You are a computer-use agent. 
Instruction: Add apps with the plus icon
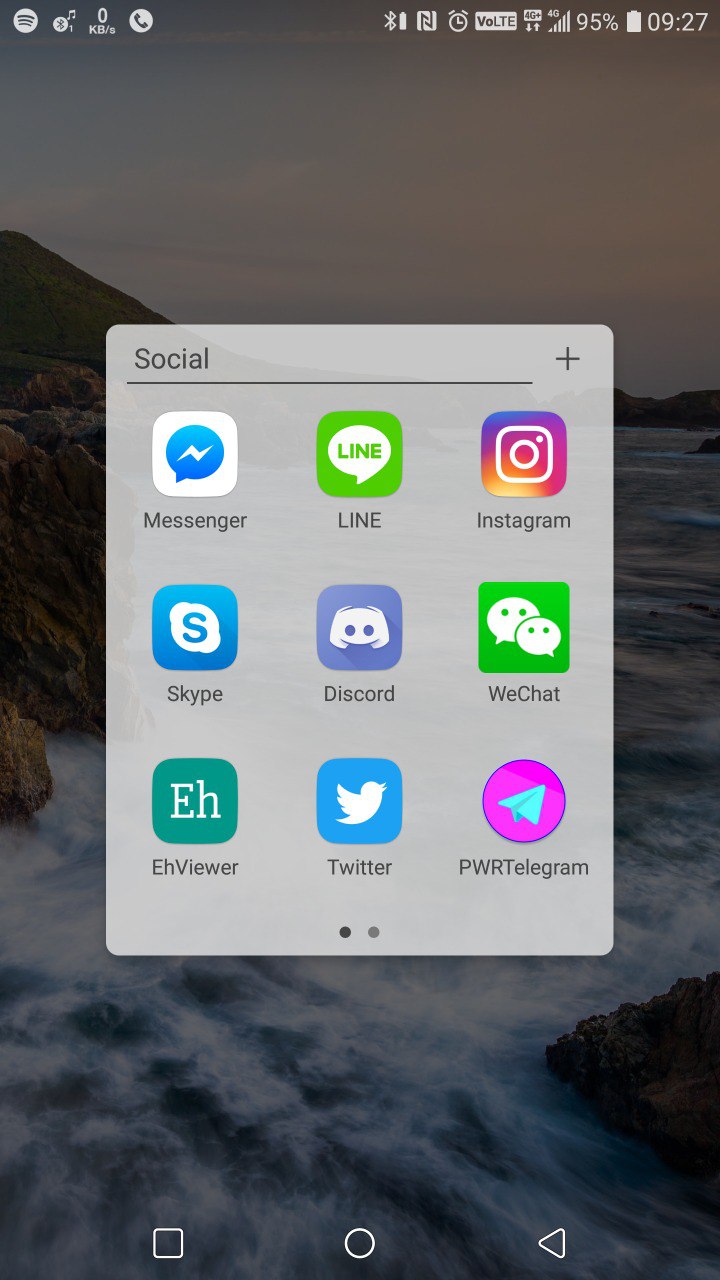567,359
